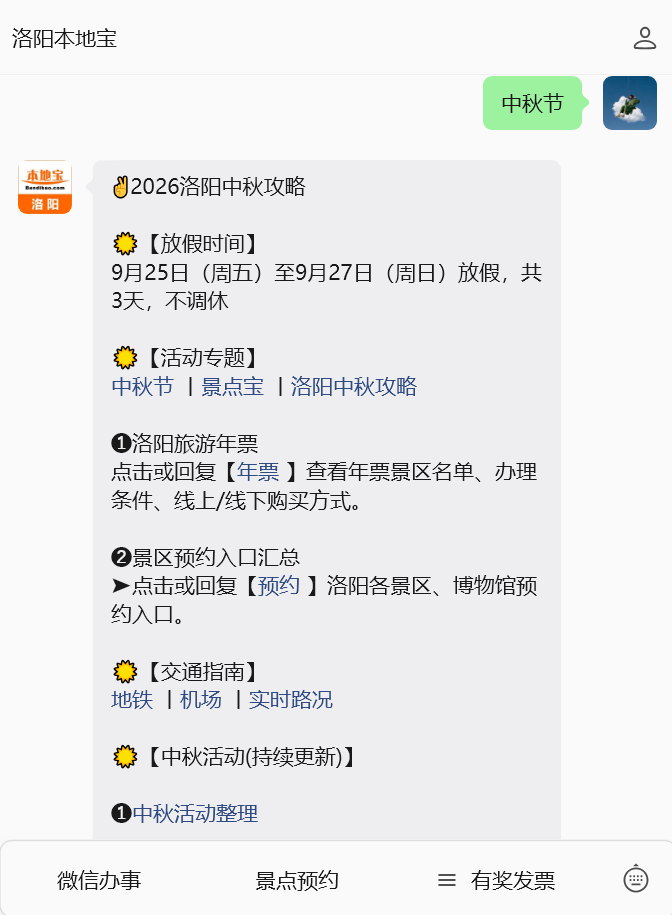Check 实时路况 link
Viewport: 672px width, 915px height.
tap(290, 699)
